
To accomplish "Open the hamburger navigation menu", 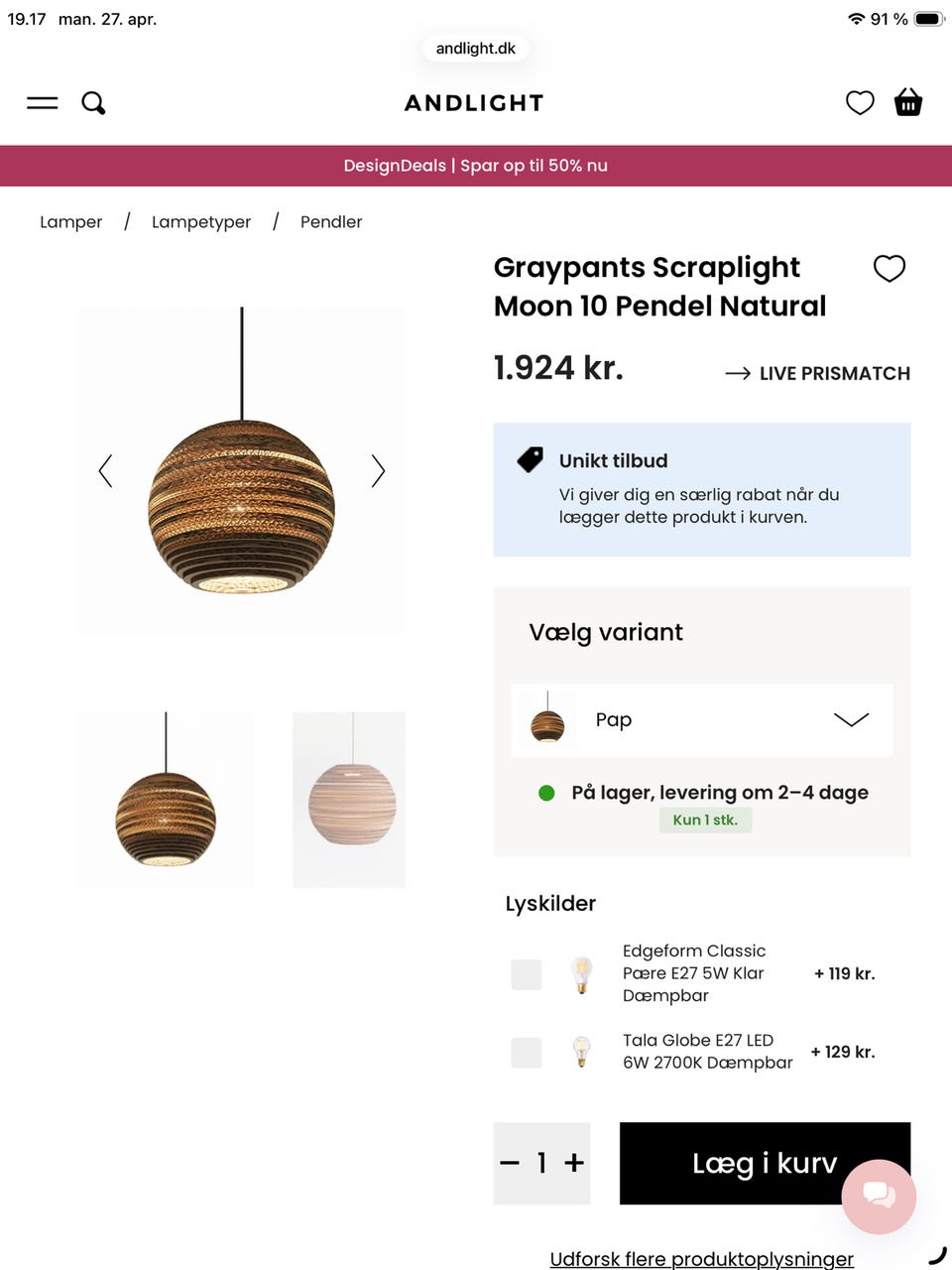I will coord(42,102).
